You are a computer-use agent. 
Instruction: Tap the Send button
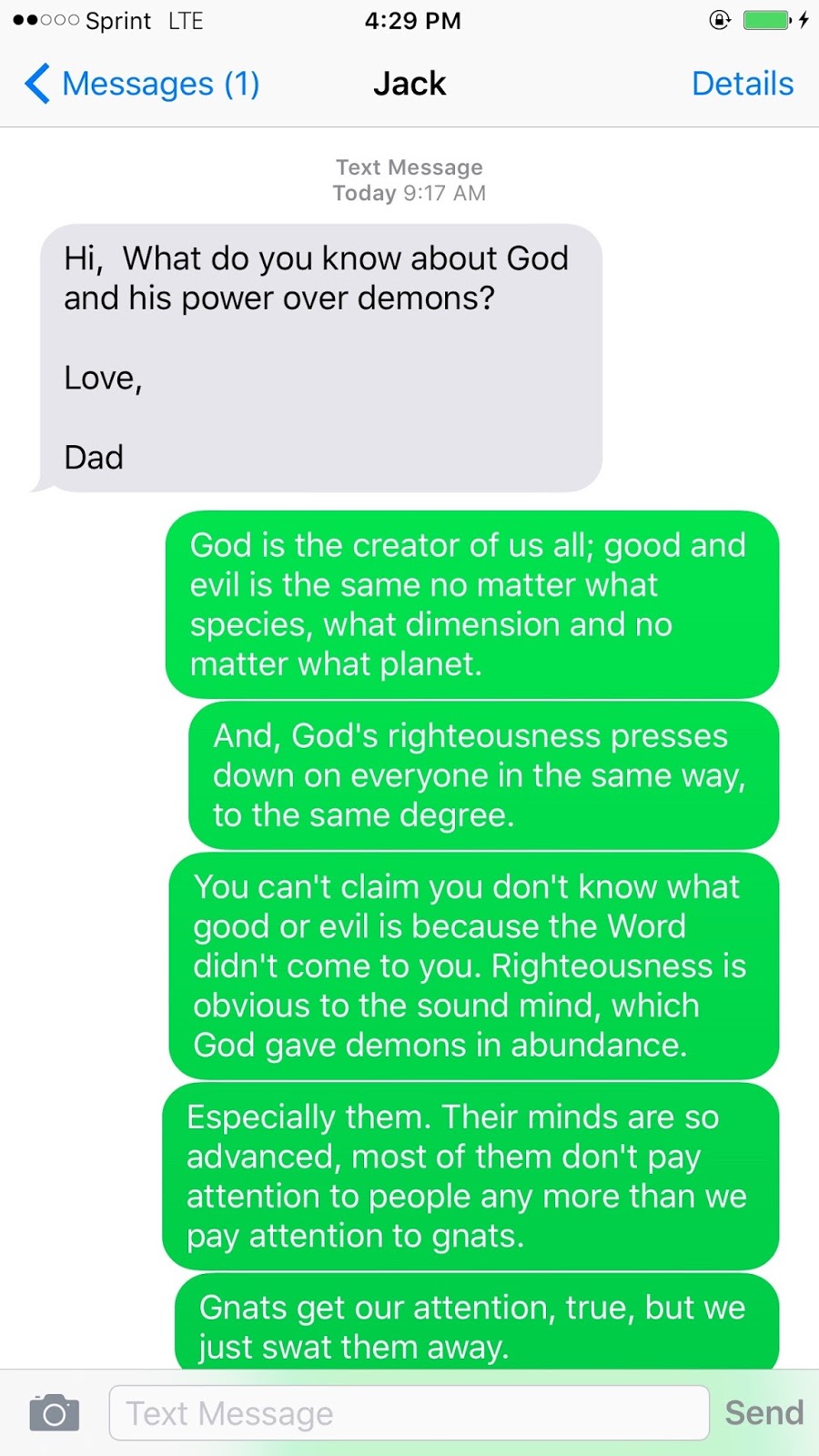coord(763,1412)
